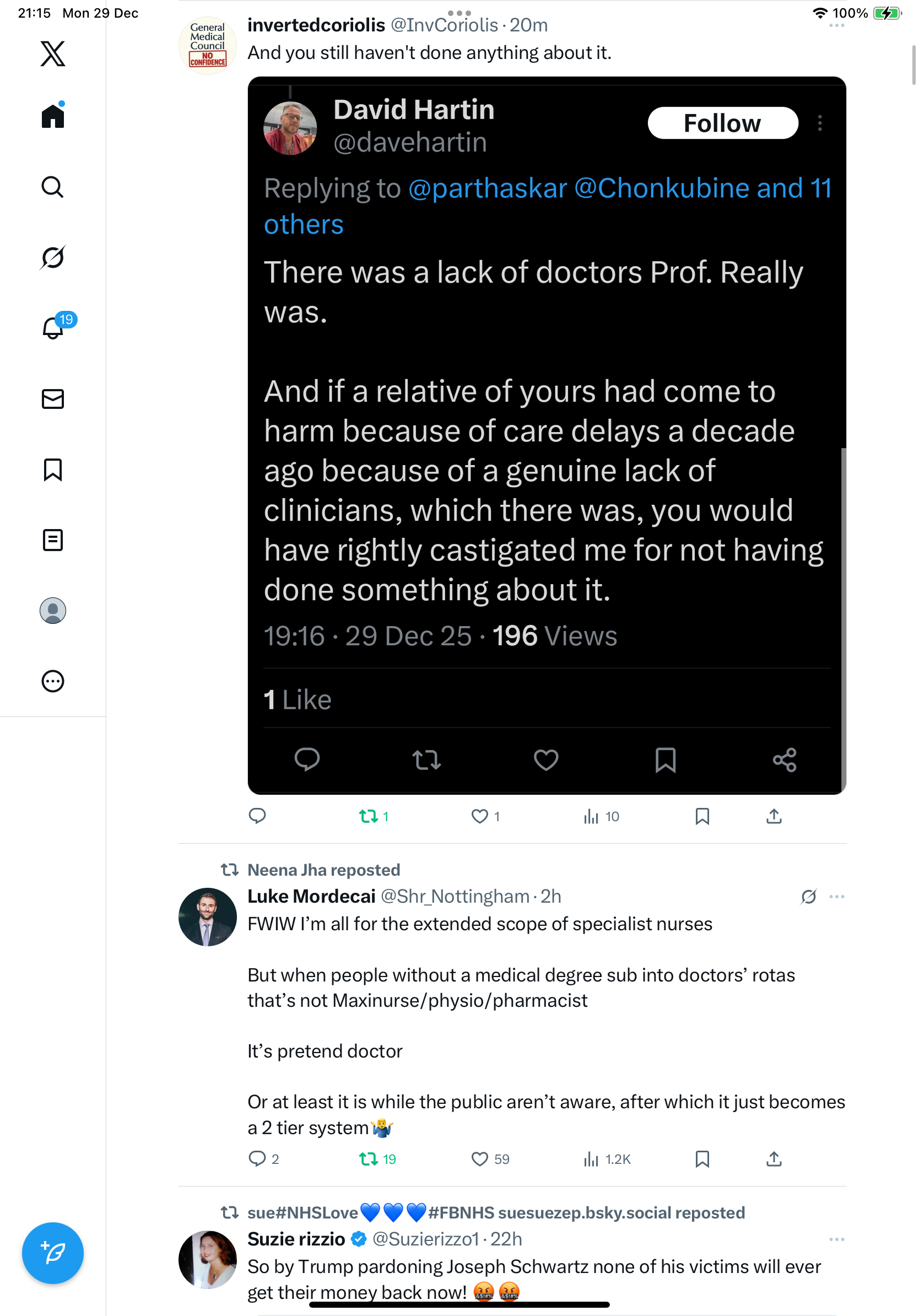Share Luke Mordecai's post
The height and width of the screenshot is (1316, 919).
[x=774, y=1159]
